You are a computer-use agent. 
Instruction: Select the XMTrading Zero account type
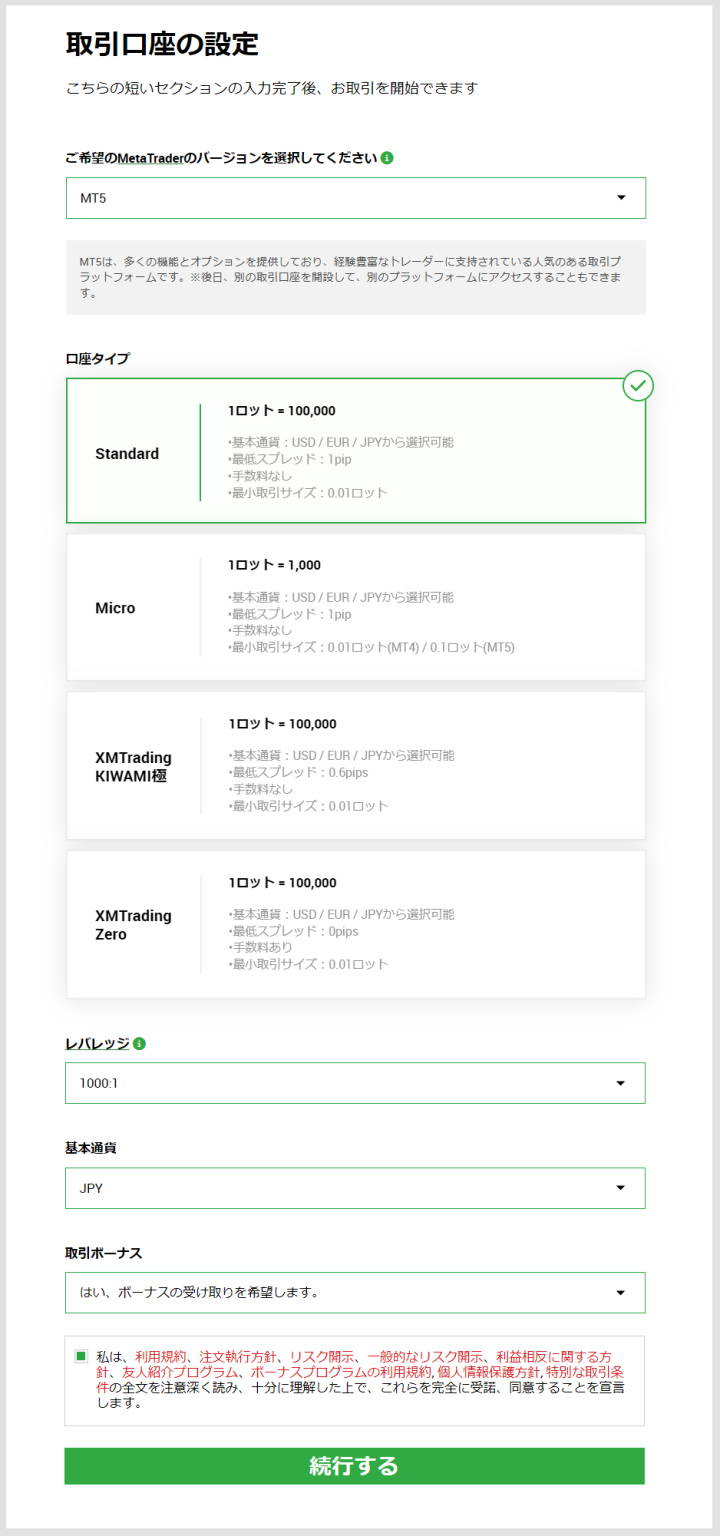355,924
